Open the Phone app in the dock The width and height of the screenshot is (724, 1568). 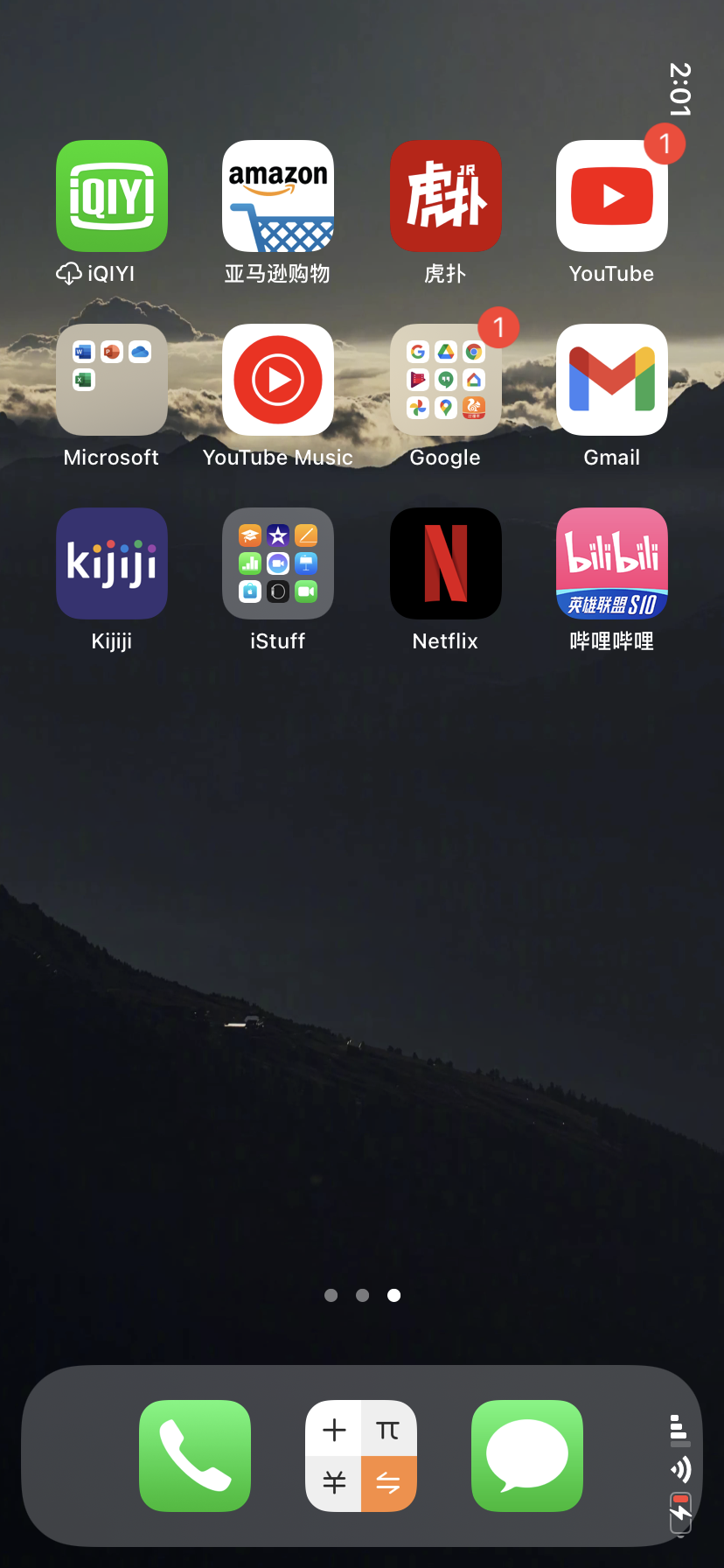(195, 1455)
